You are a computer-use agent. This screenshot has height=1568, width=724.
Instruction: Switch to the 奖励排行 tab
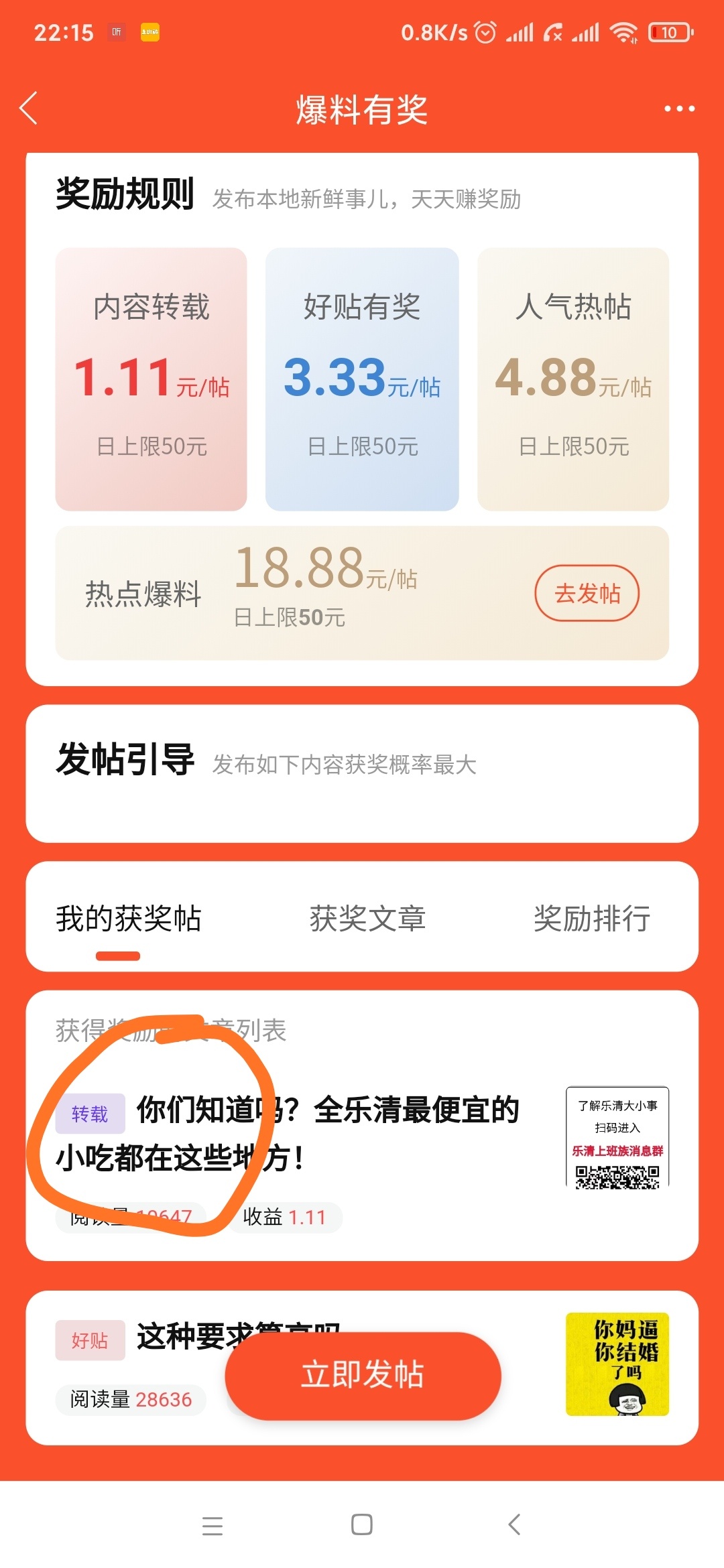click(591, 918)
